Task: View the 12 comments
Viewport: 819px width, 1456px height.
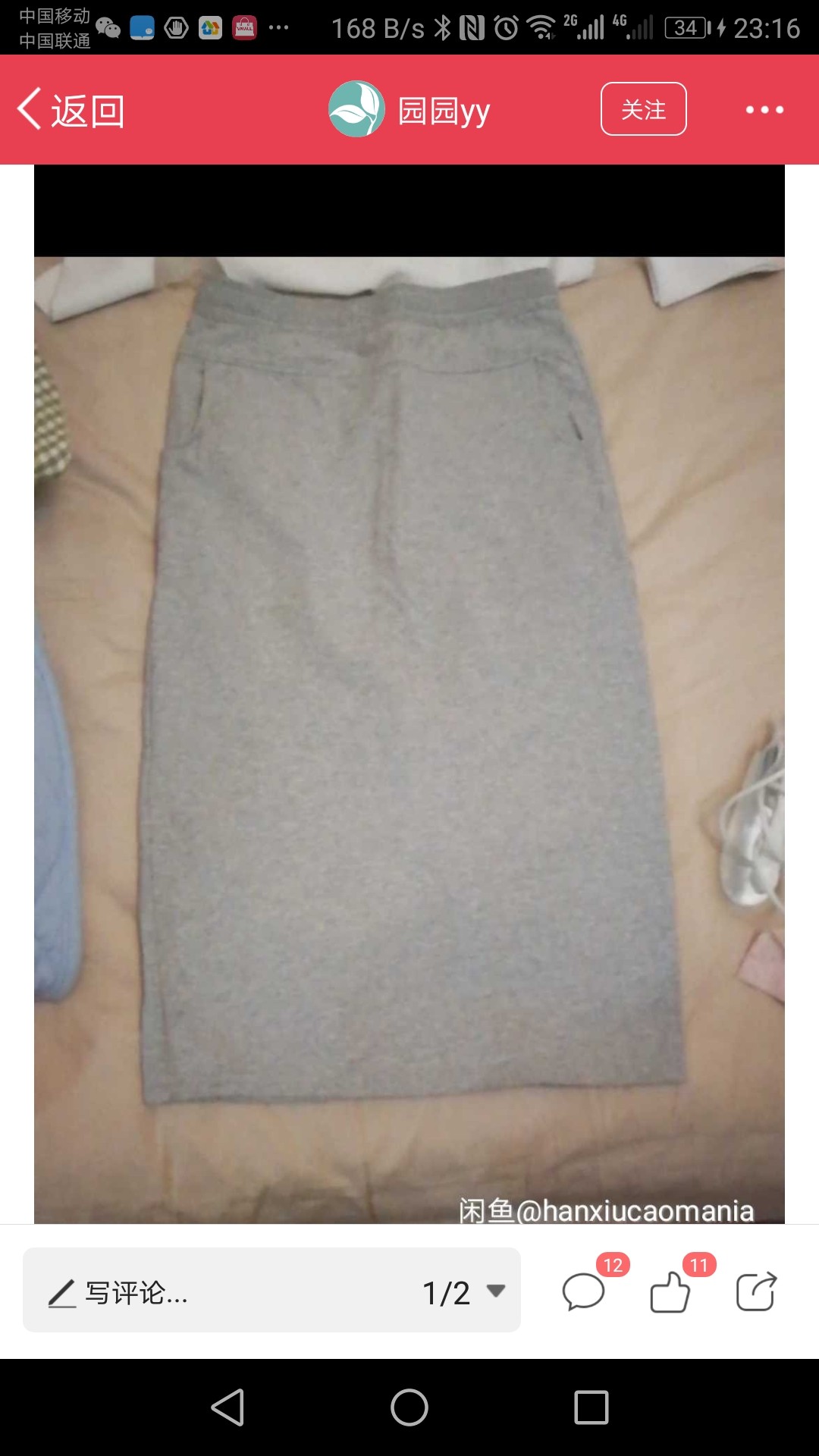Action: point(585,1291)
